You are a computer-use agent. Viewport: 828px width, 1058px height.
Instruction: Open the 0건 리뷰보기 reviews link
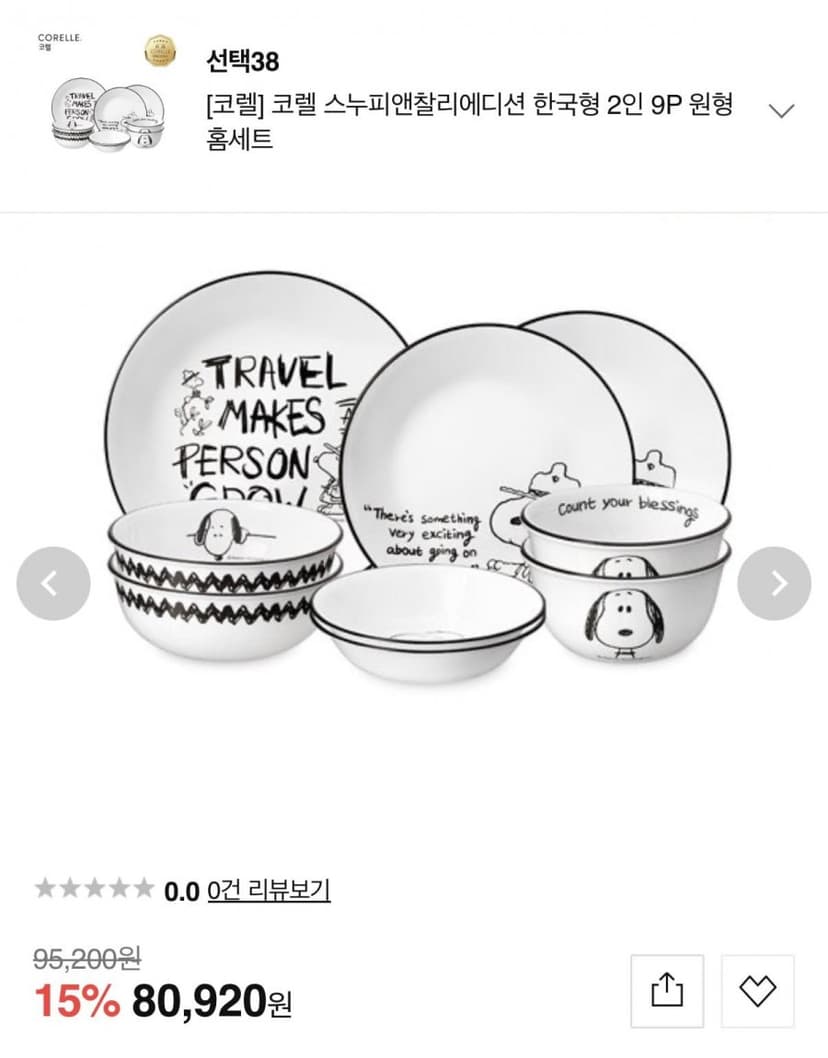(x=269, y=891)
